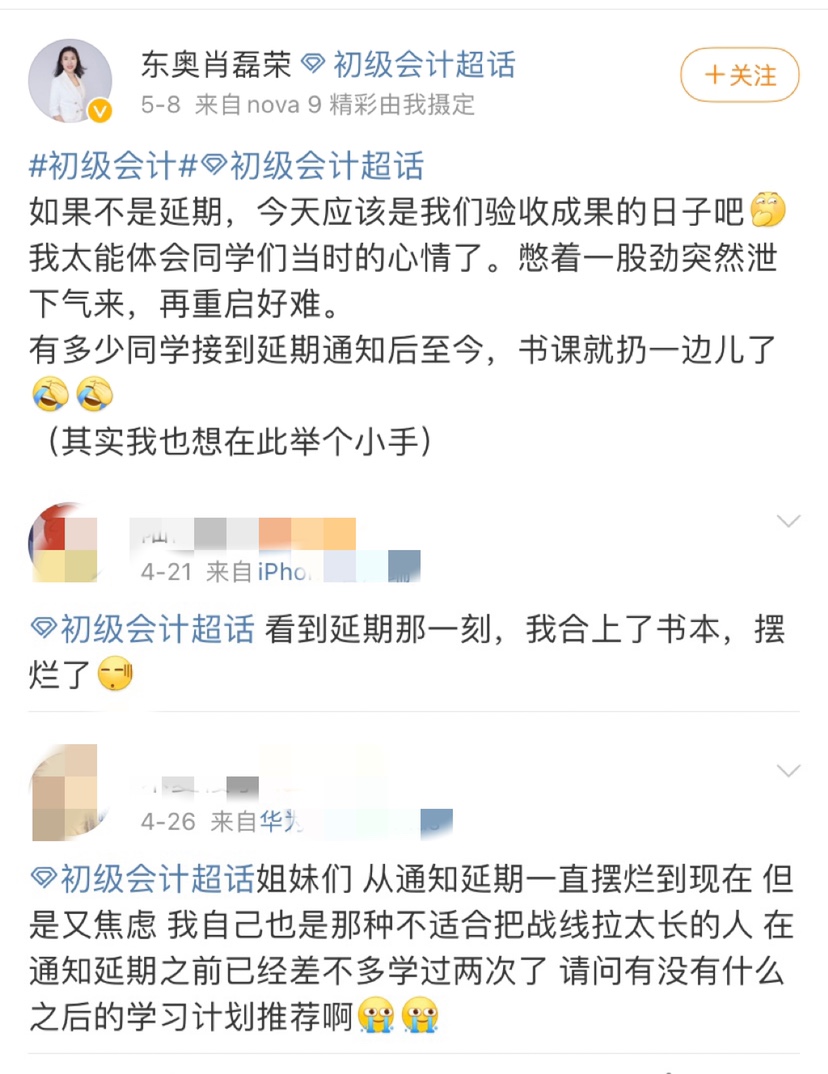Open 初级会计超话 link beside the author's name

(410, 65)
